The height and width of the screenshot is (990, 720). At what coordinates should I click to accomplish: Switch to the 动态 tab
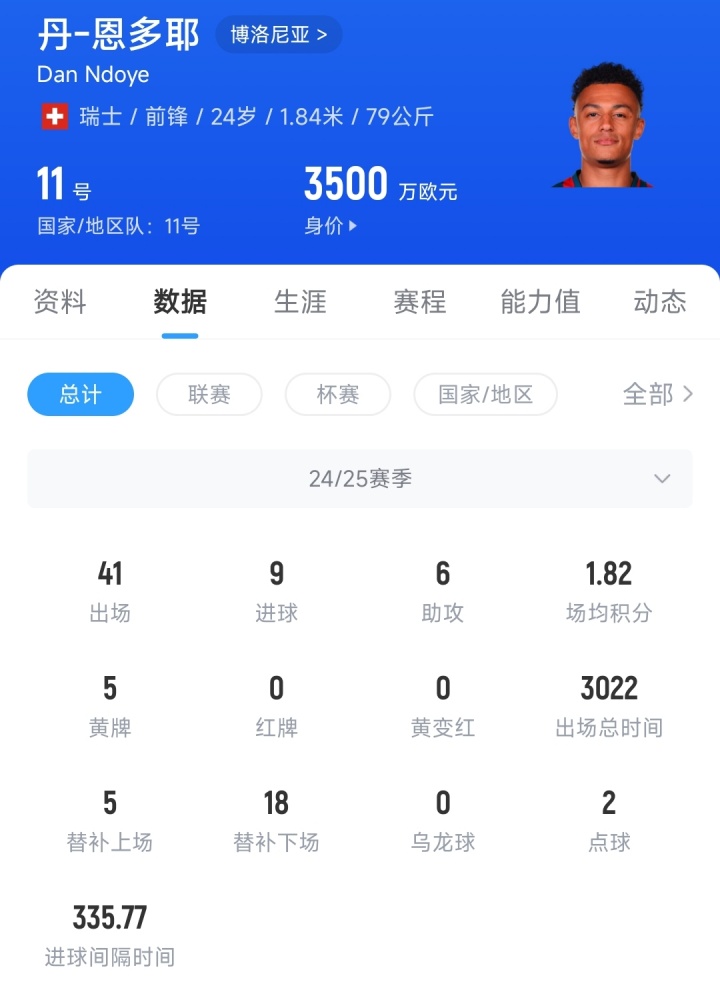click(x=660, y=301)
